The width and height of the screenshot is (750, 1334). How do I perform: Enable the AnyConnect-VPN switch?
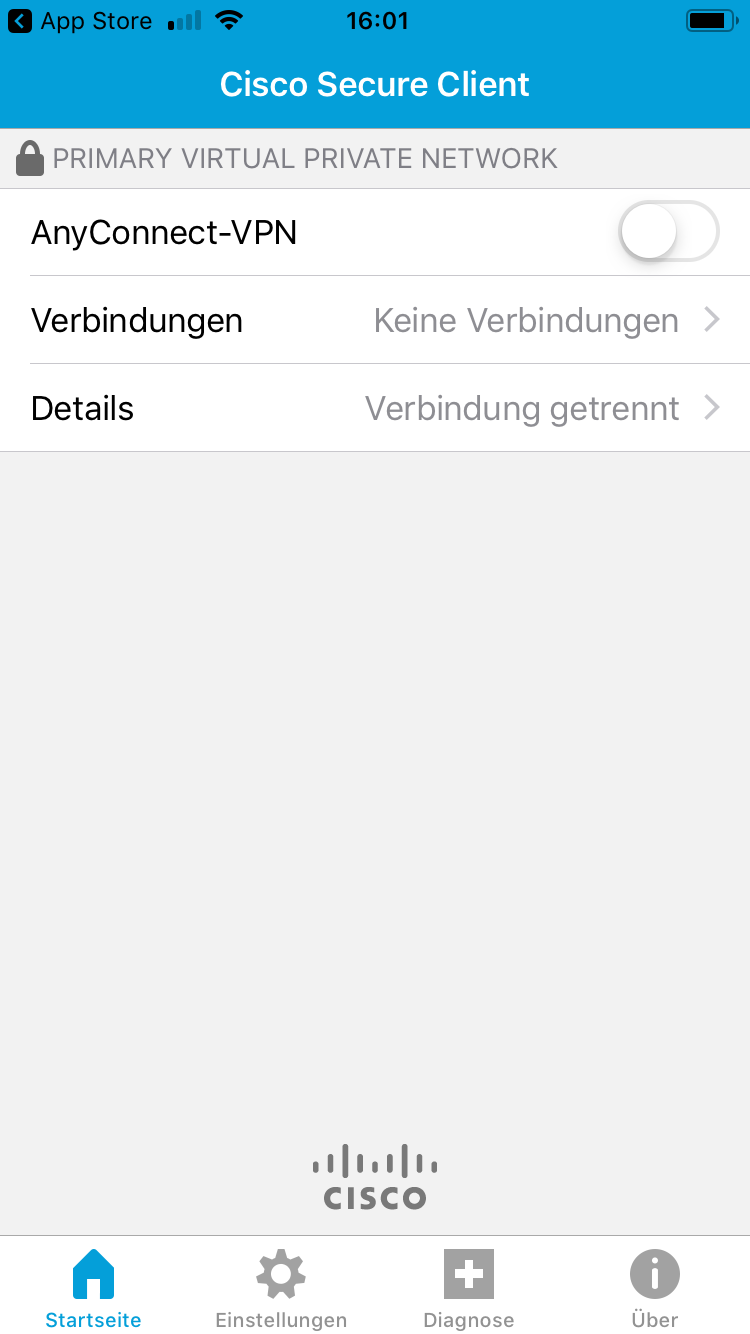(x=668, y=232)
